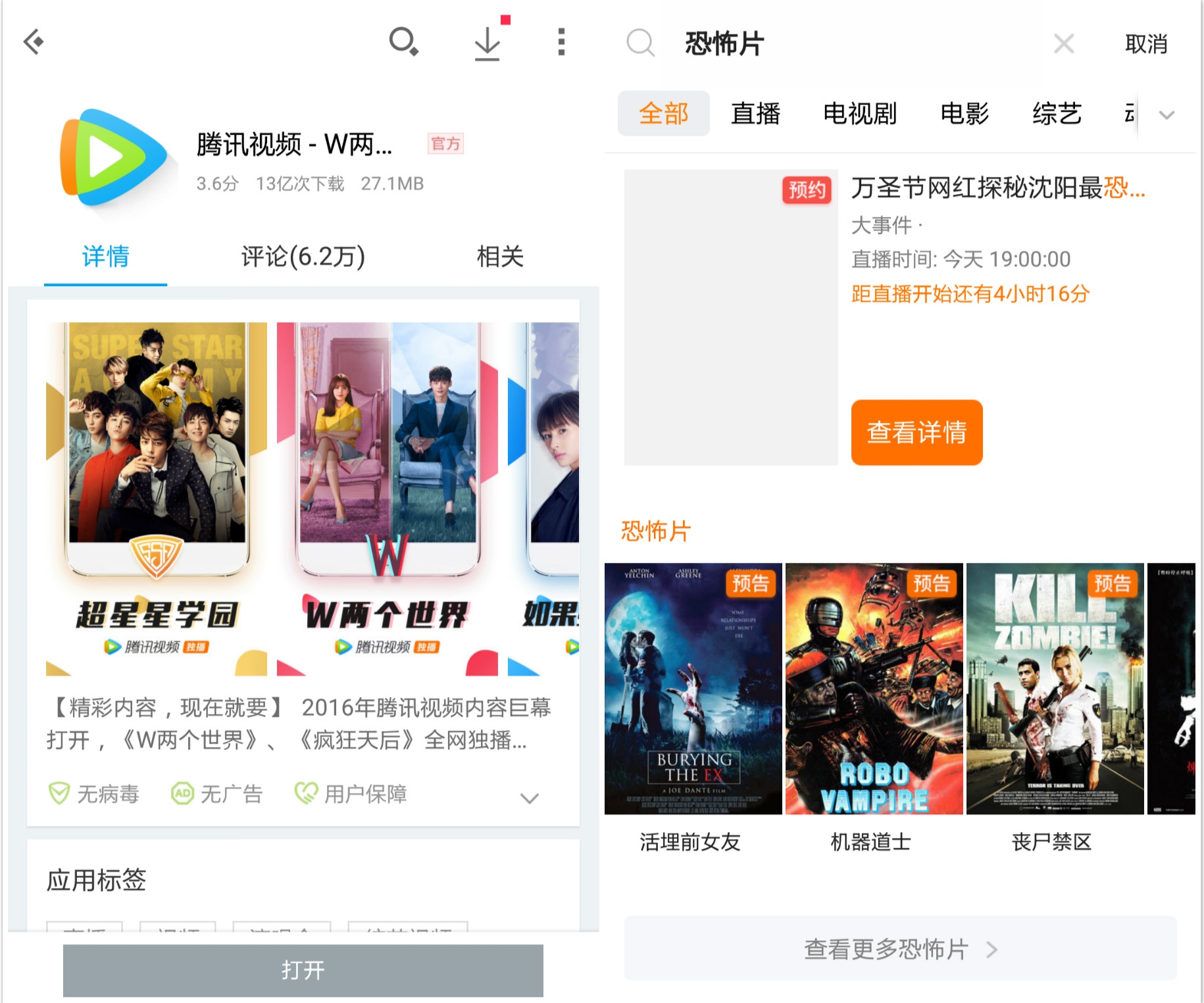
Task: Tap the 打开 button
Action: click(x=303, y=970)
